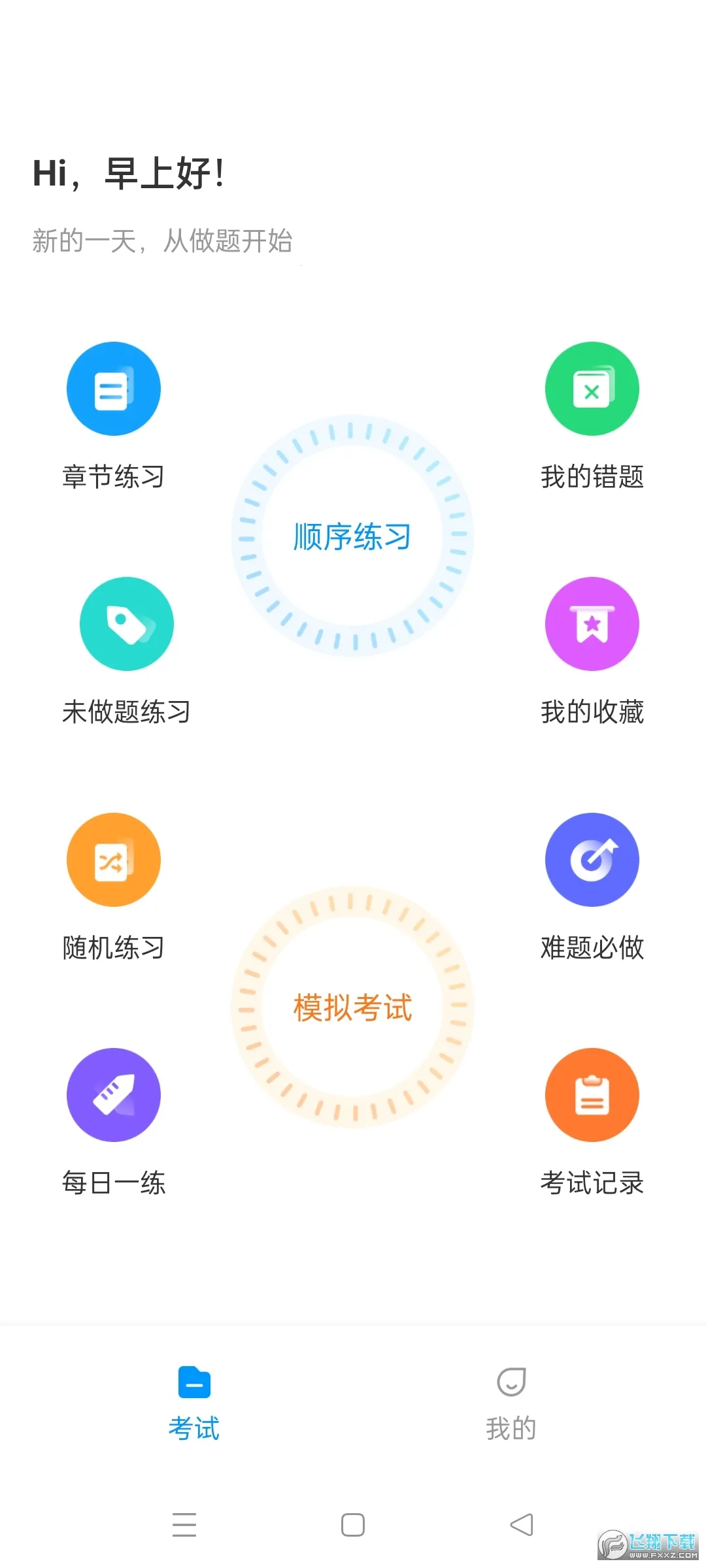This screenshot has height=1568, width=706.
Task: Go to the system home screen
Action: [x=353, y=1525]
